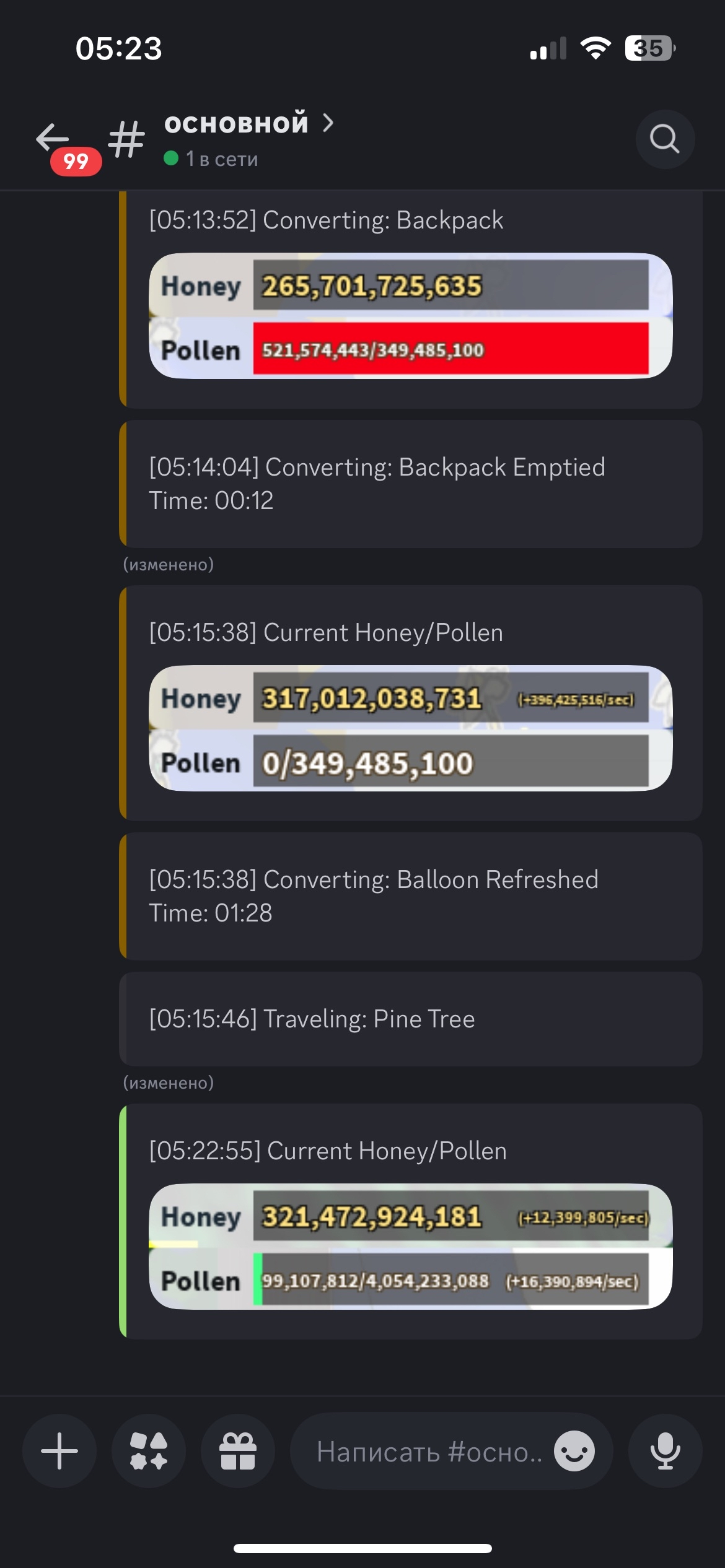Open the gift button
Viewport: 725px width, 1568px height.
[x=238, y=1450]
